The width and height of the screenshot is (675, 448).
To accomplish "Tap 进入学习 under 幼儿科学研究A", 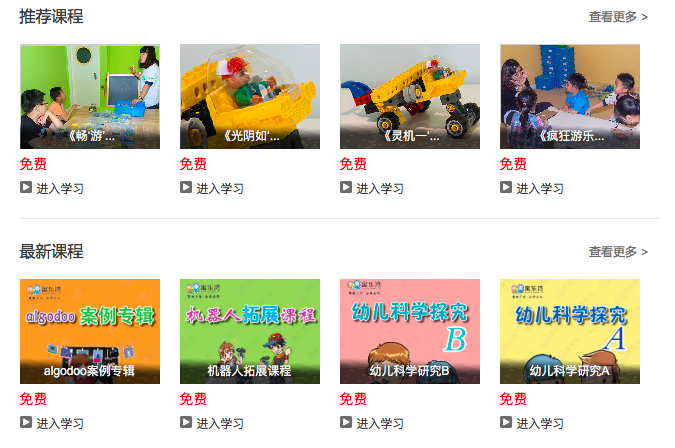I will pyautogui.click(x=532, y=423).
